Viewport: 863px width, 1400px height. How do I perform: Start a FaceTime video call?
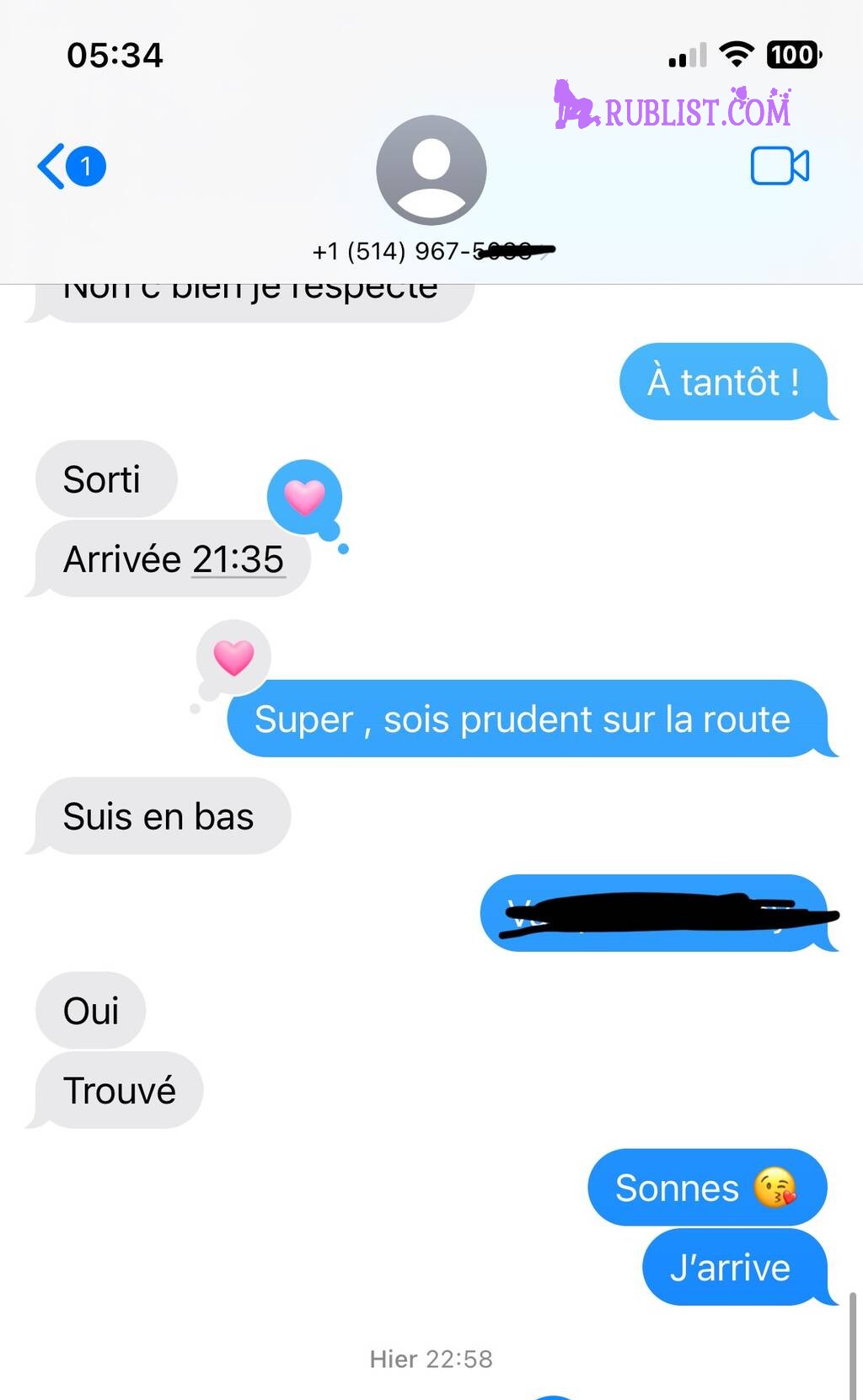tap(780, 166)
